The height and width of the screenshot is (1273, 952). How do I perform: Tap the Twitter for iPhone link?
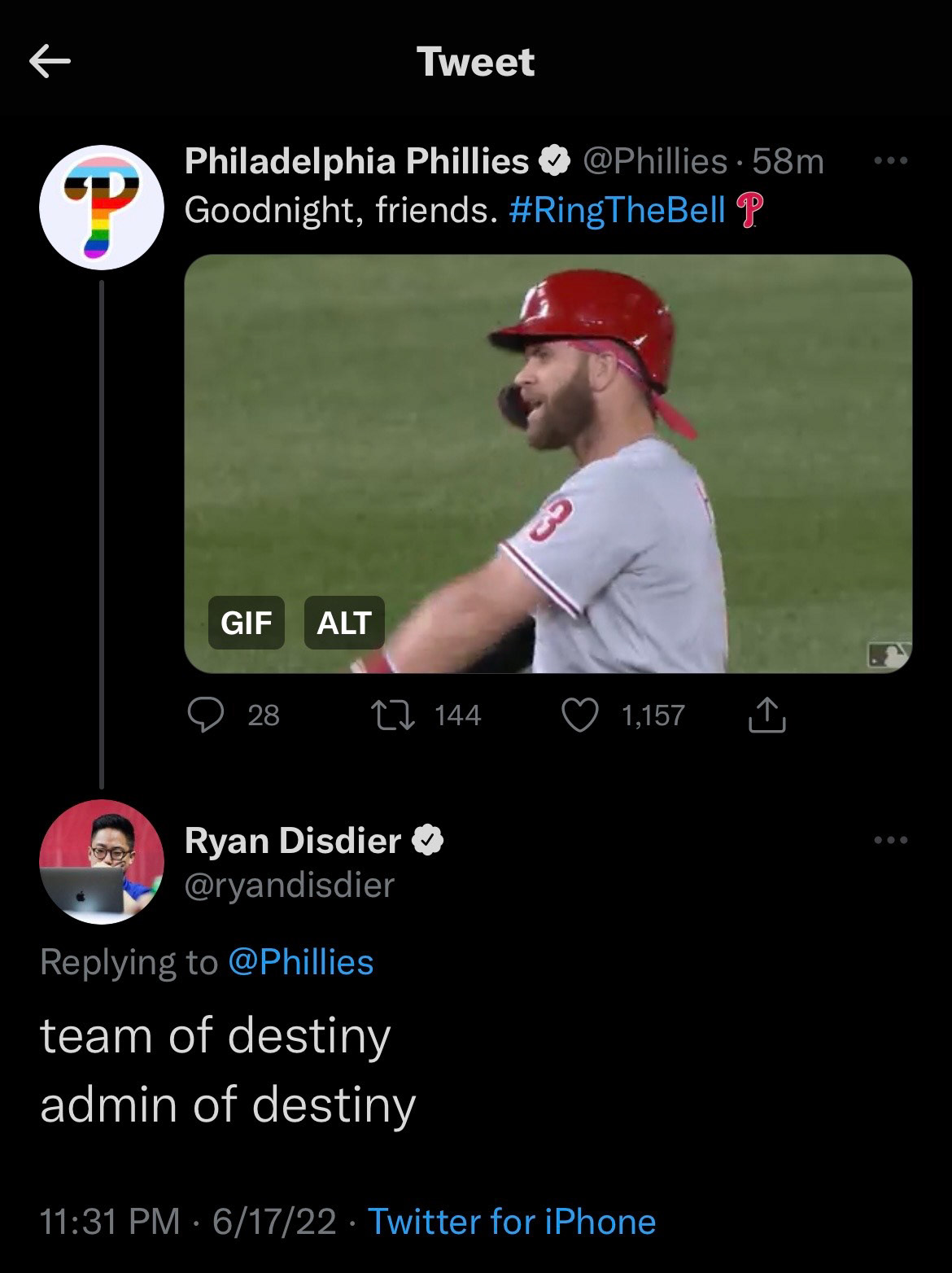click(512, 1222)
